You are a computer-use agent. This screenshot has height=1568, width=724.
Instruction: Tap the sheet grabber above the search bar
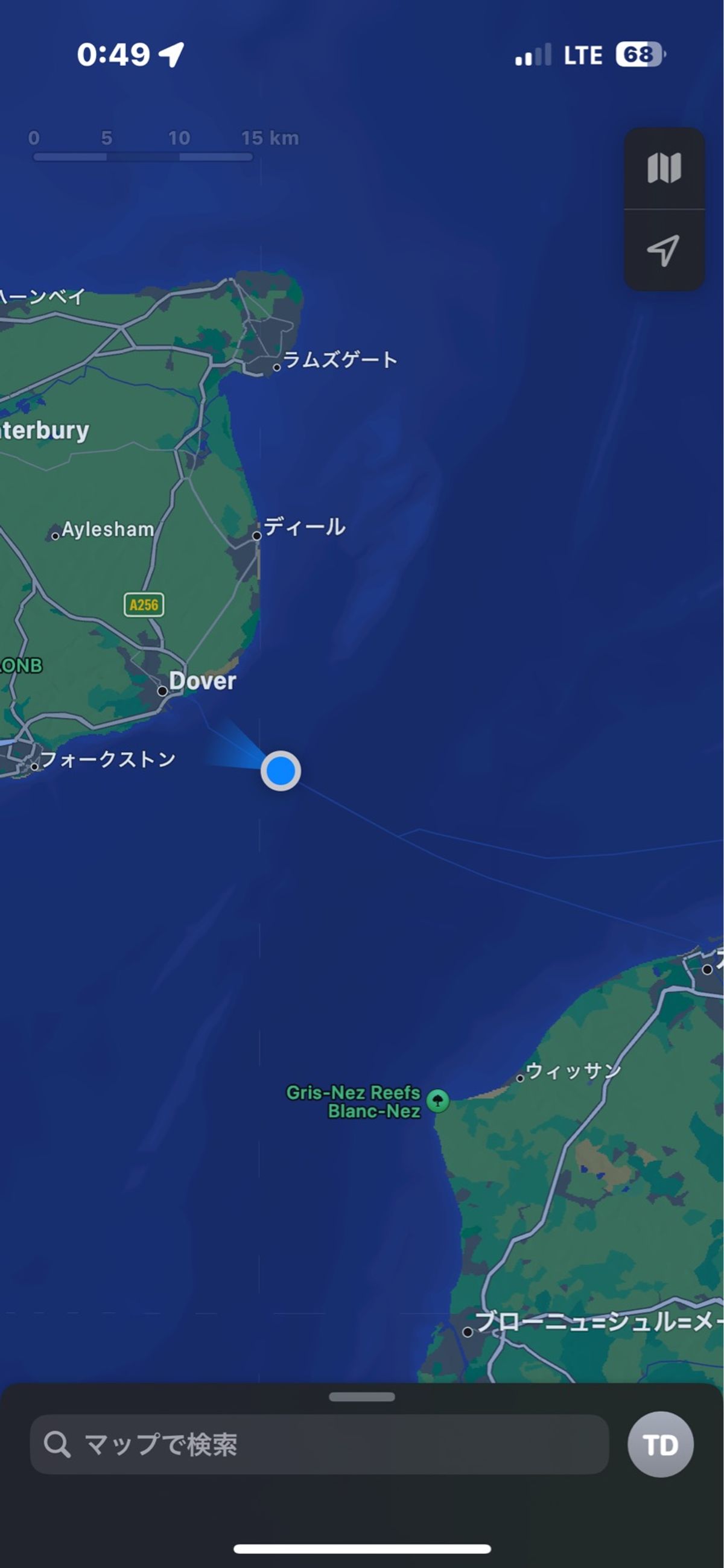pyautogui.click(x=361, y=1396)
